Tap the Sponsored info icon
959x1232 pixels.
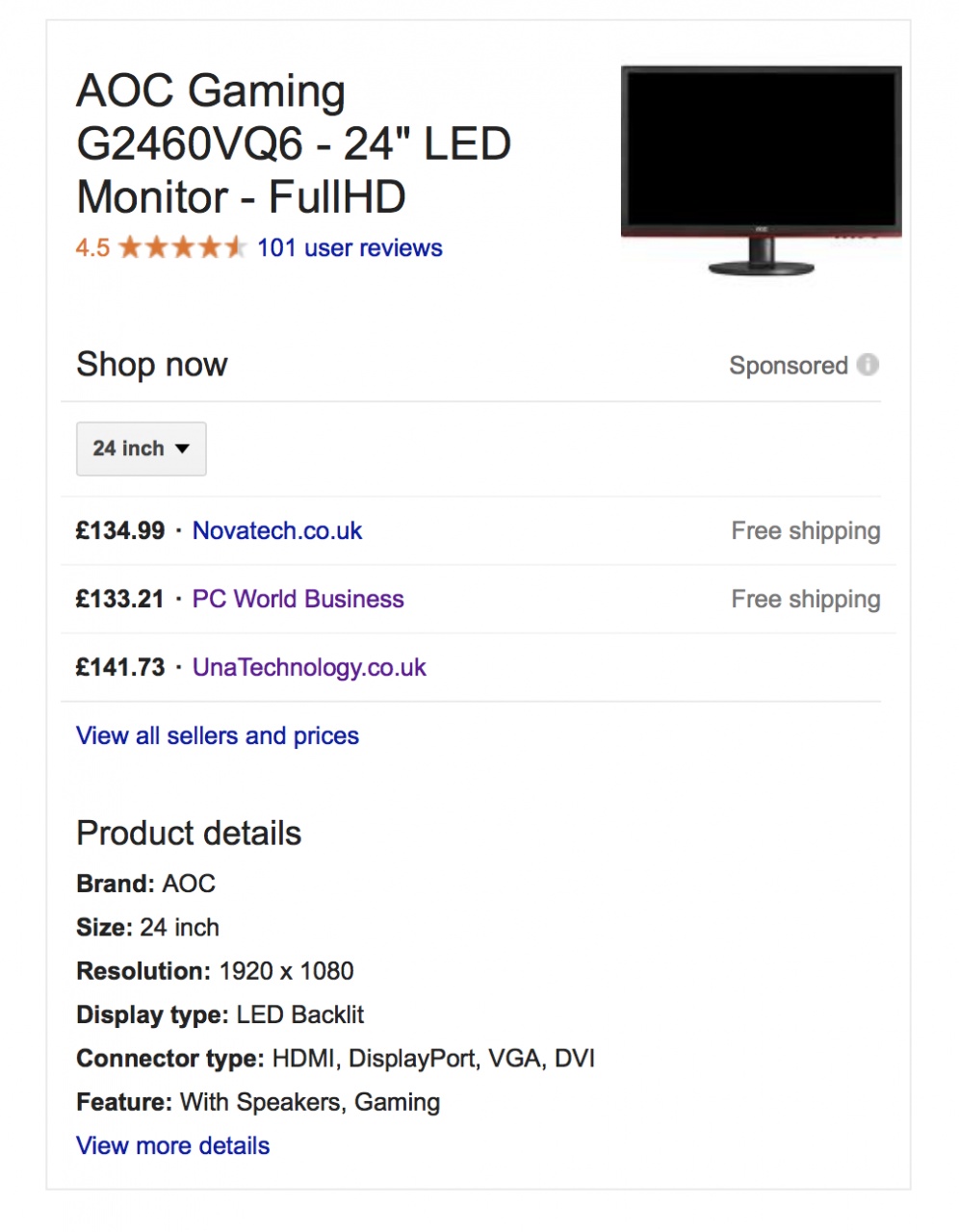coord(868,365)
